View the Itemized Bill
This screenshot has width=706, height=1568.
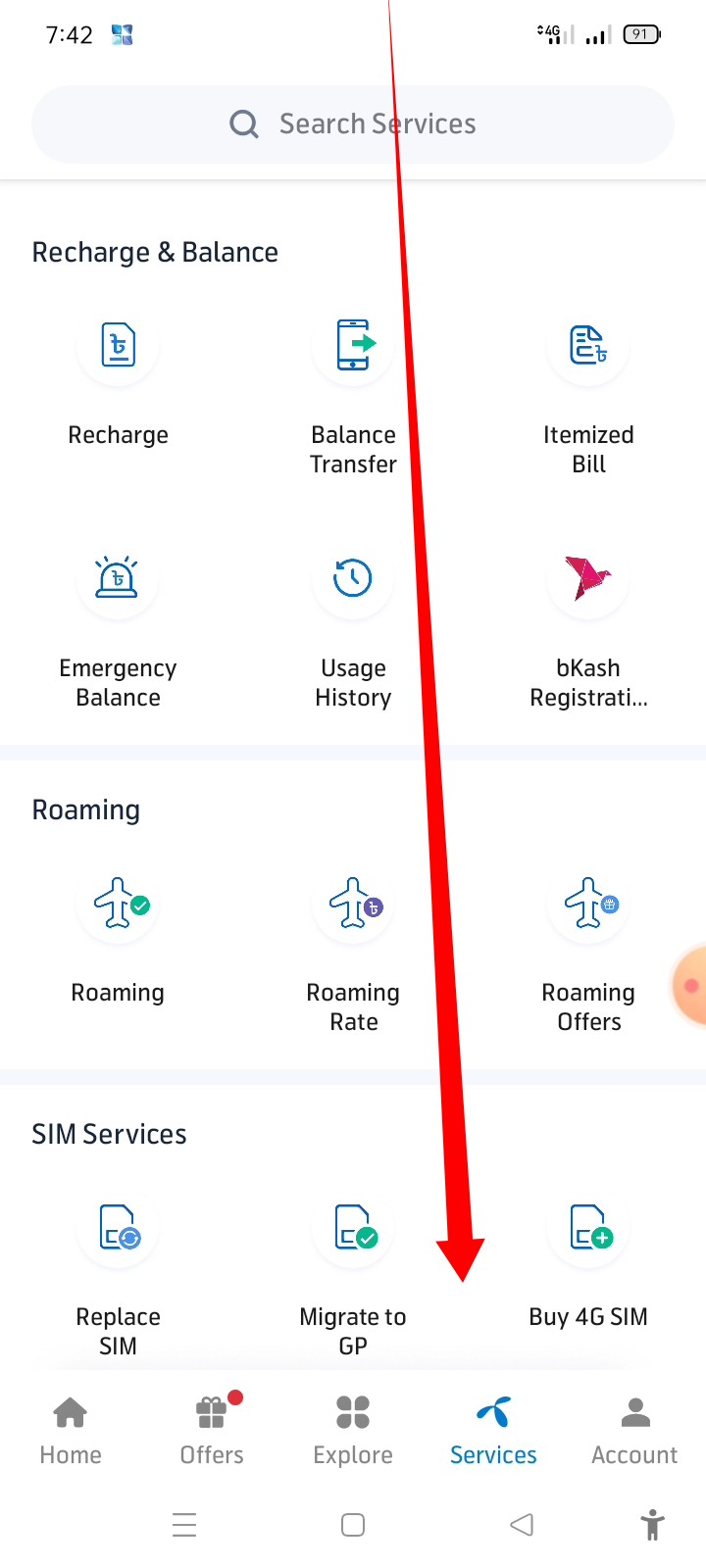coord(588,346)
